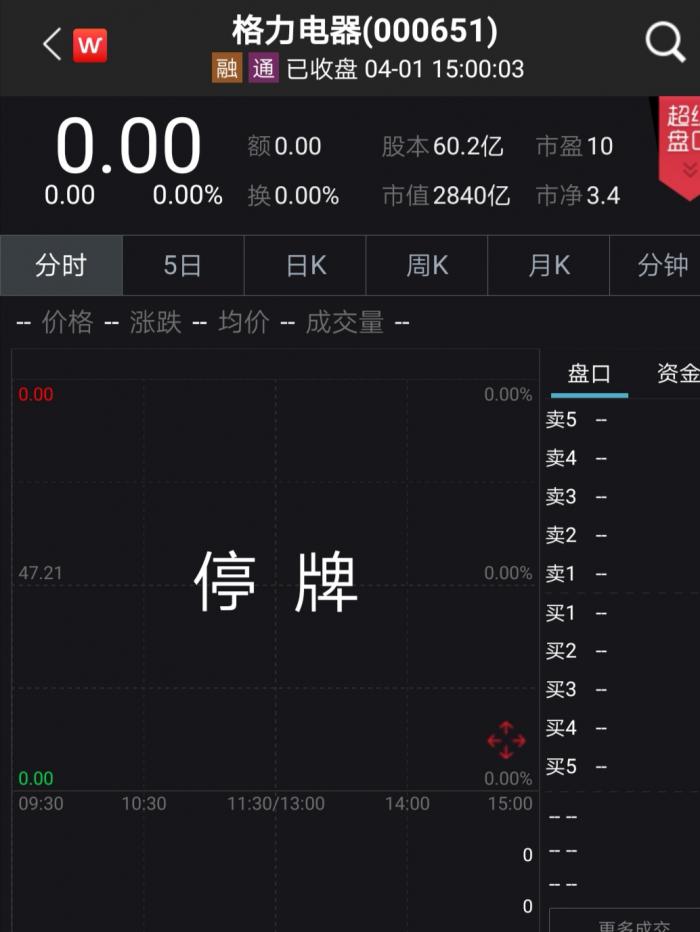Expand the chart with the red arrows icon
Viewport: 700px width, 932px height.
click(x=506, y=740)
